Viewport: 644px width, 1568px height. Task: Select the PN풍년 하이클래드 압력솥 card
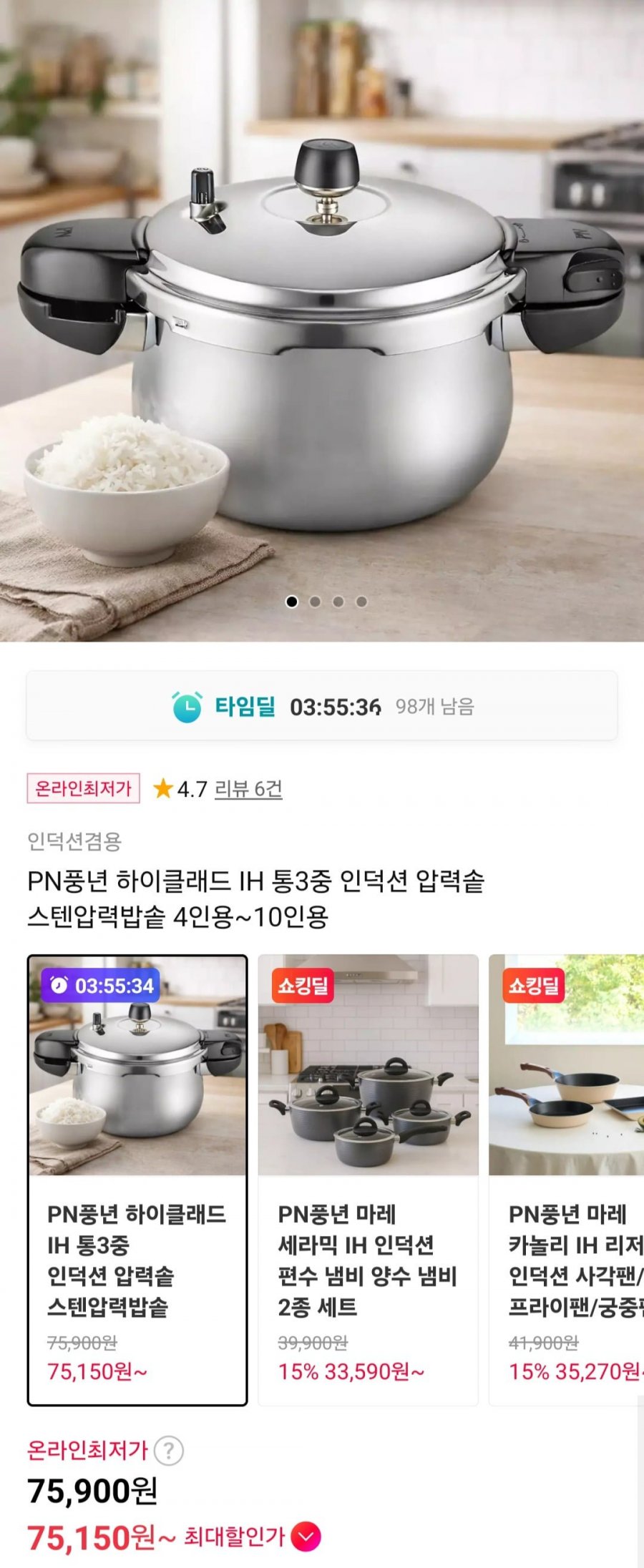tap(137, 1180)
